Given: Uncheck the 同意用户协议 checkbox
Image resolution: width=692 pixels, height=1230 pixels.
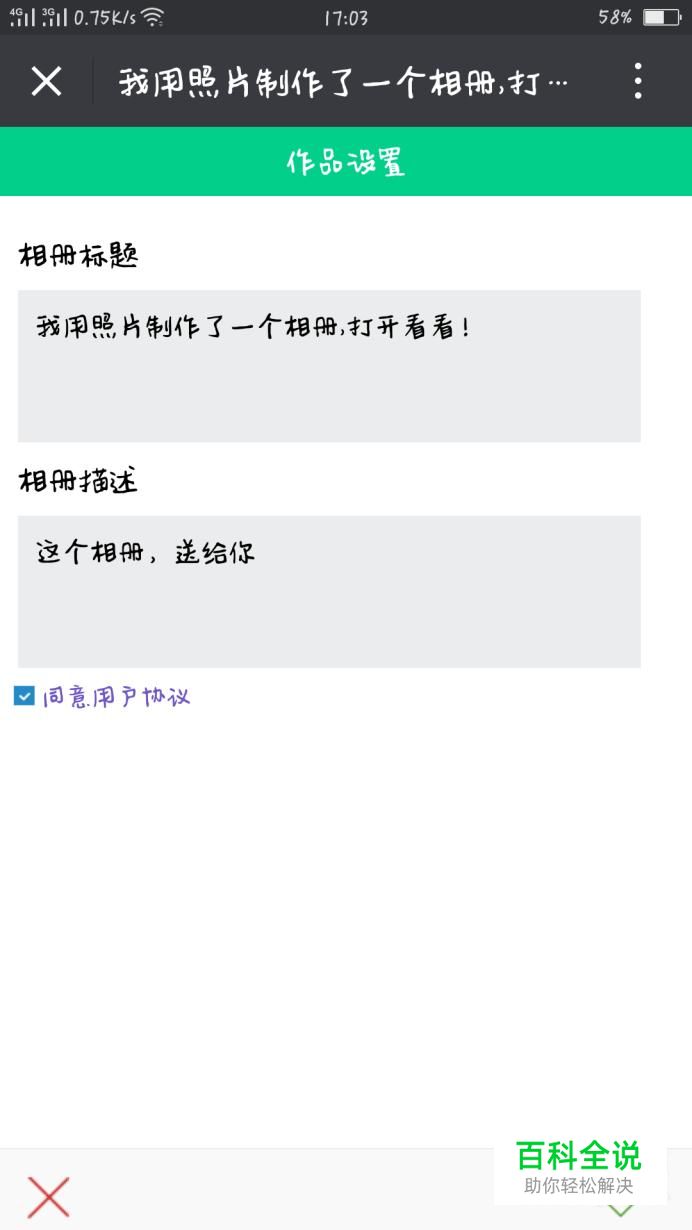Looking at the screenshot, I should (x=24, y=696).
